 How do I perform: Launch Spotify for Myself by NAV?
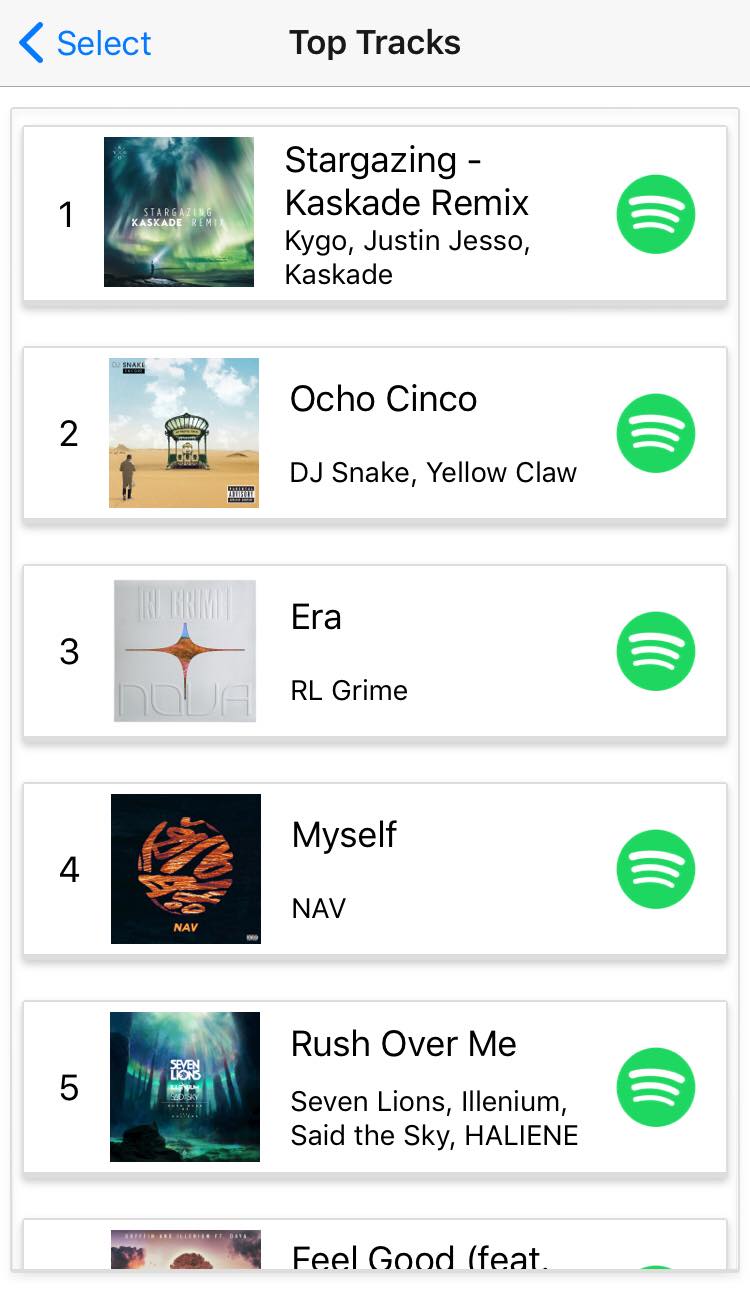click(x=655, y=869)
